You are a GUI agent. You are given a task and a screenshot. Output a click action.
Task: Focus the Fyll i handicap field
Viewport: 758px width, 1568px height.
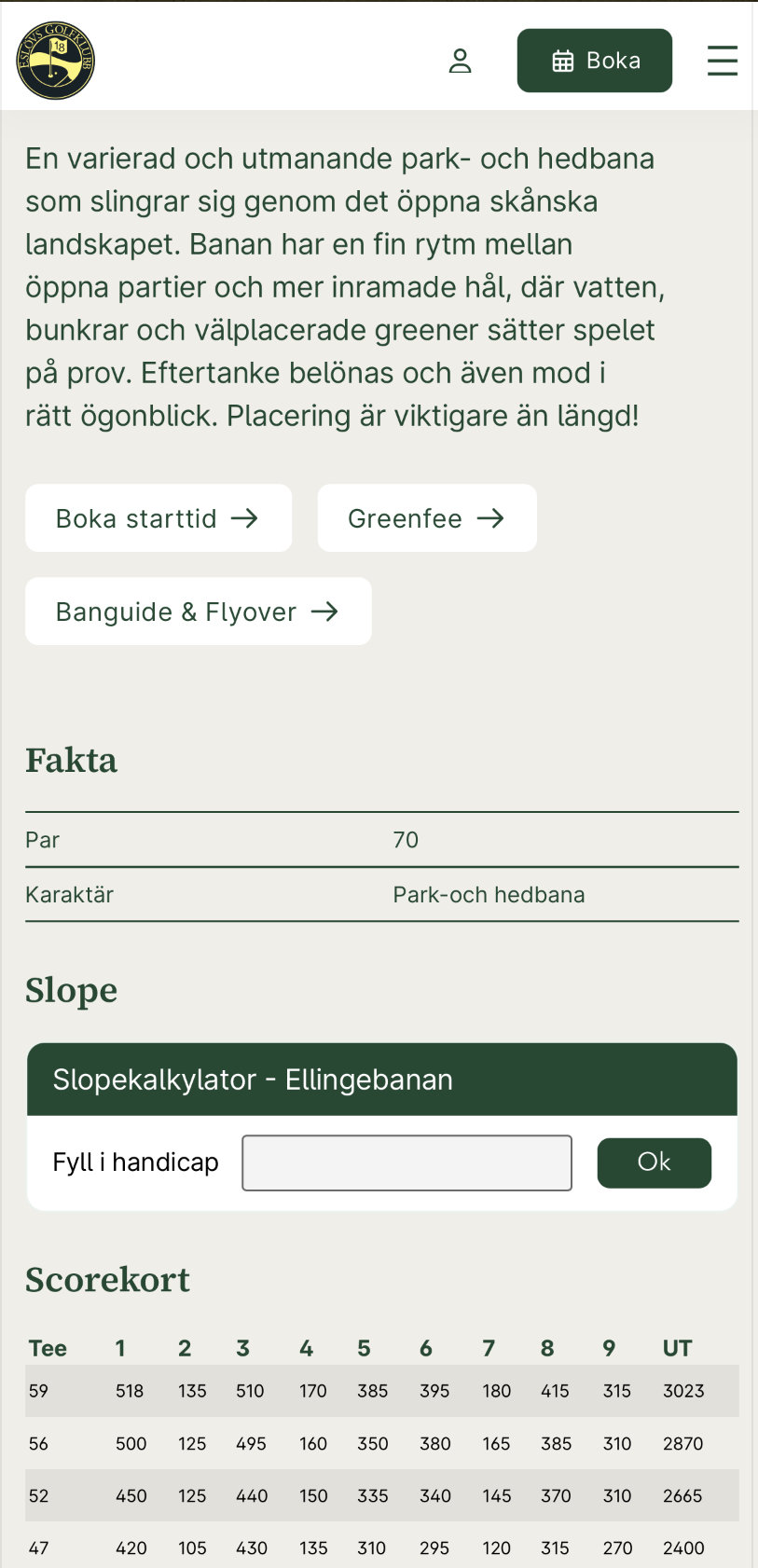tap(407, 1162)
